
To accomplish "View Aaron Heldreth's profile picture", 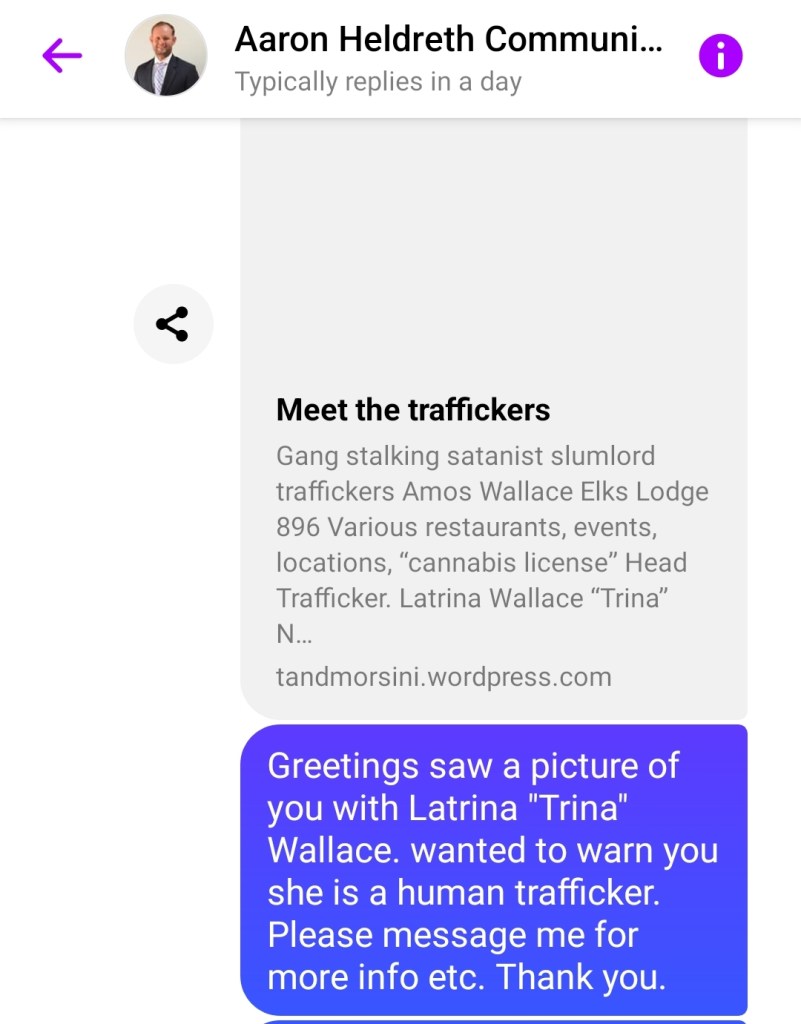I will (x=166, y=56).
